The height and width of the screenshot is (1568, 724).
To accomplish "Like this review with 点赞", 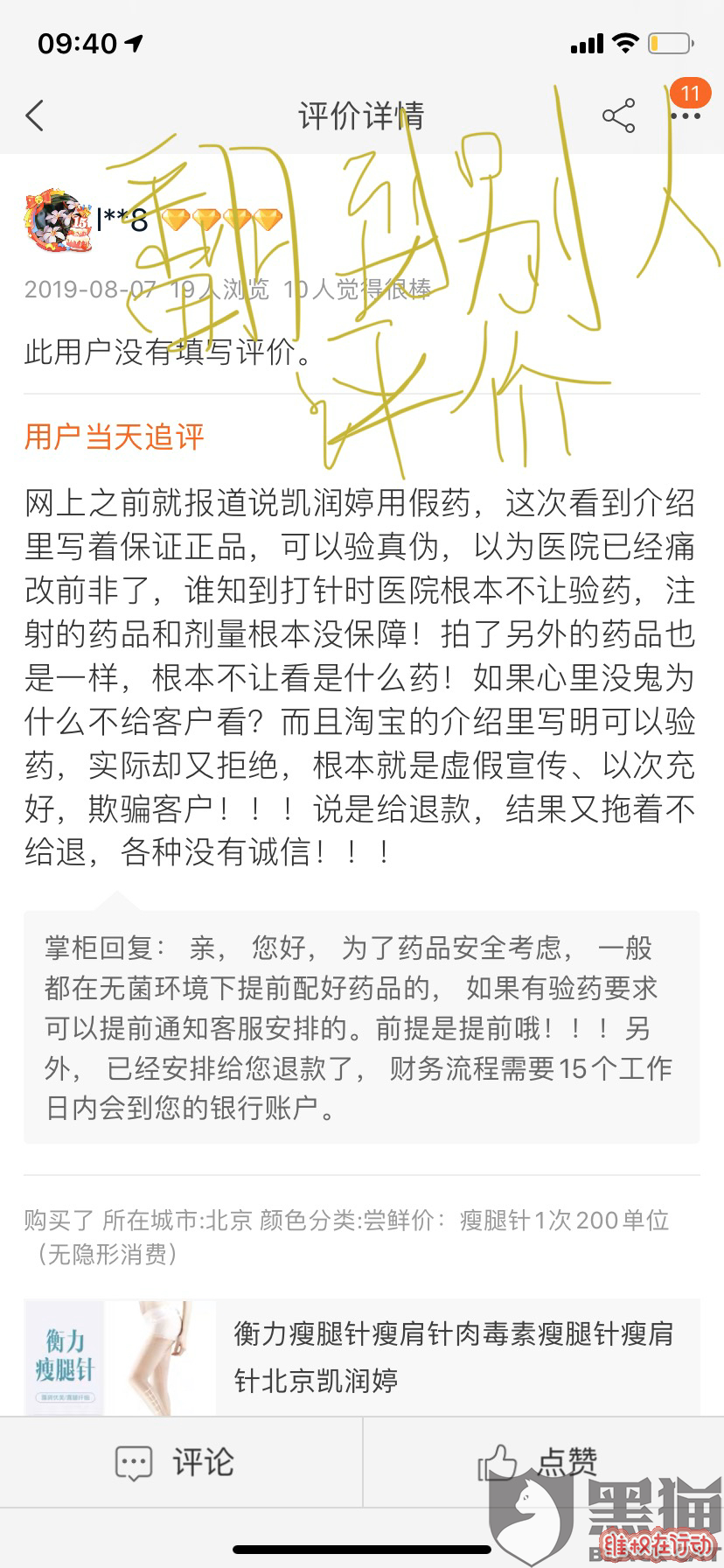I will (x=543, y=1462).
